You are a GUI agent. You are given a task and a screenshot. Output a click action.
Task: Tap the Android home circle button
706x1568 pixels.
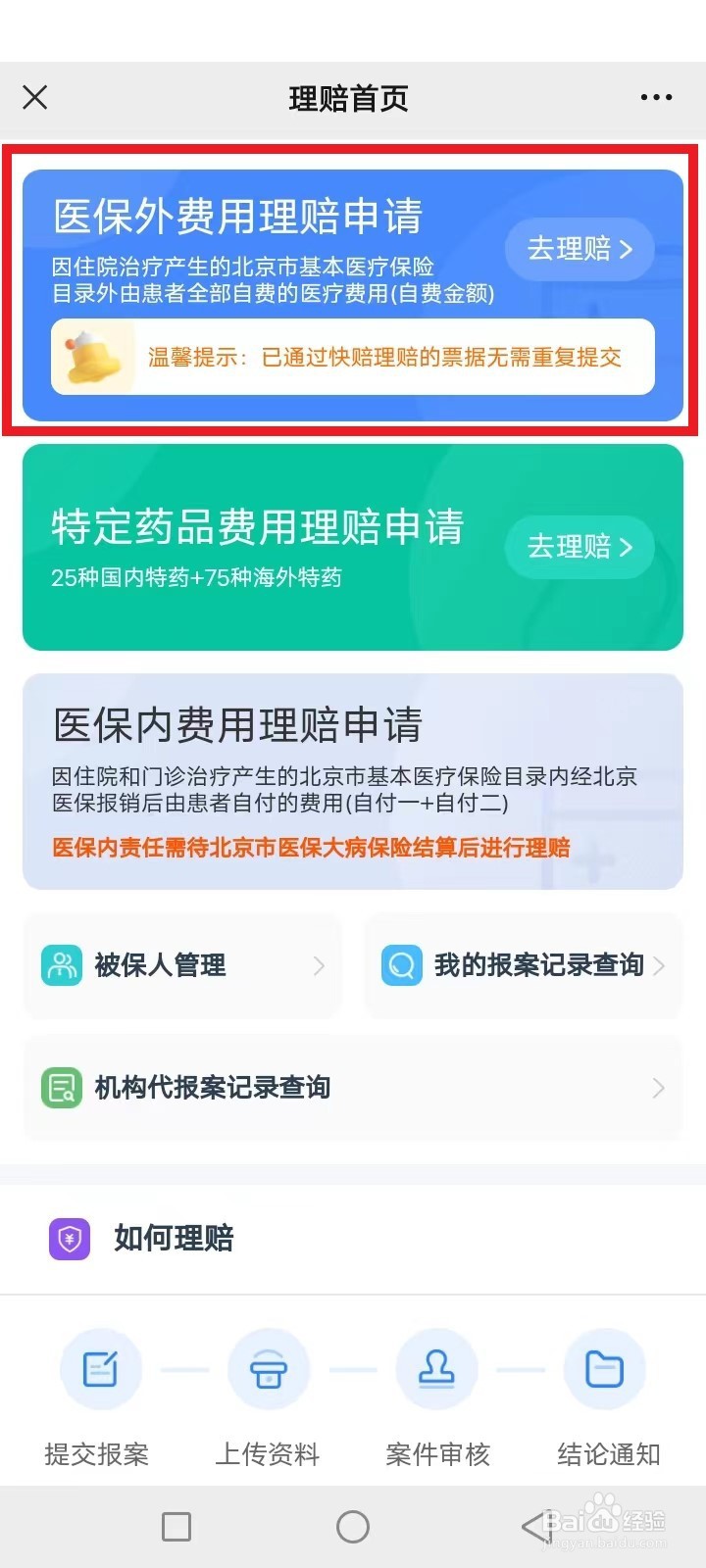(x=353, y=1526)
